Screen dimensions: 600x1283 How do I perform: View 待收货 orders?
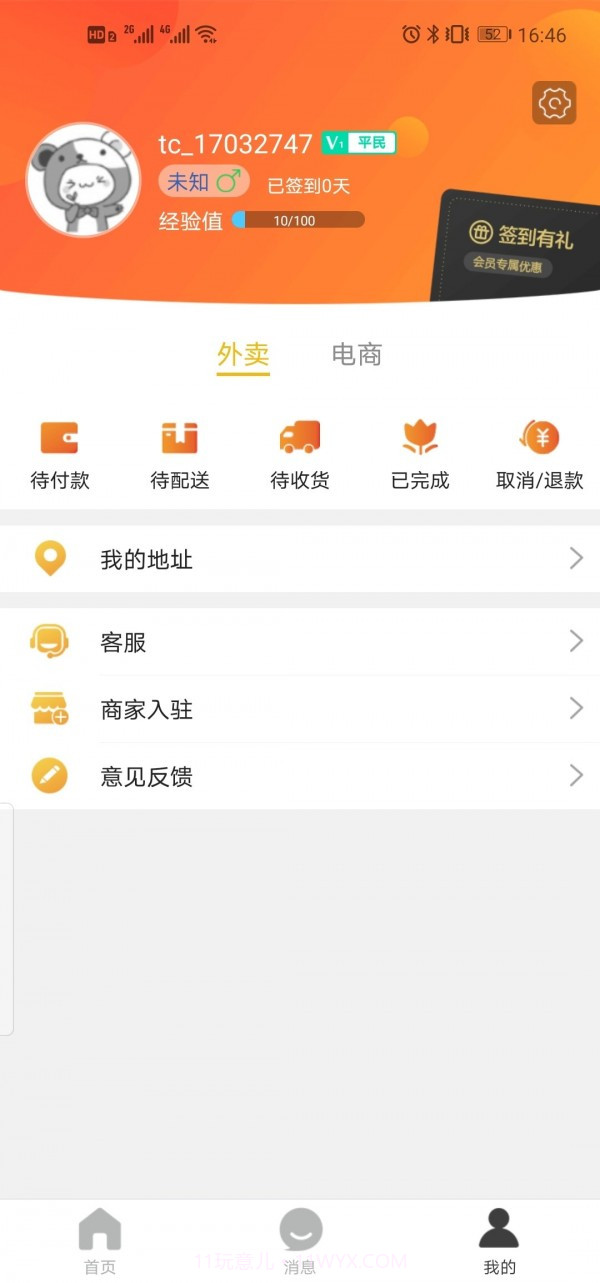[x=300, y=455]
